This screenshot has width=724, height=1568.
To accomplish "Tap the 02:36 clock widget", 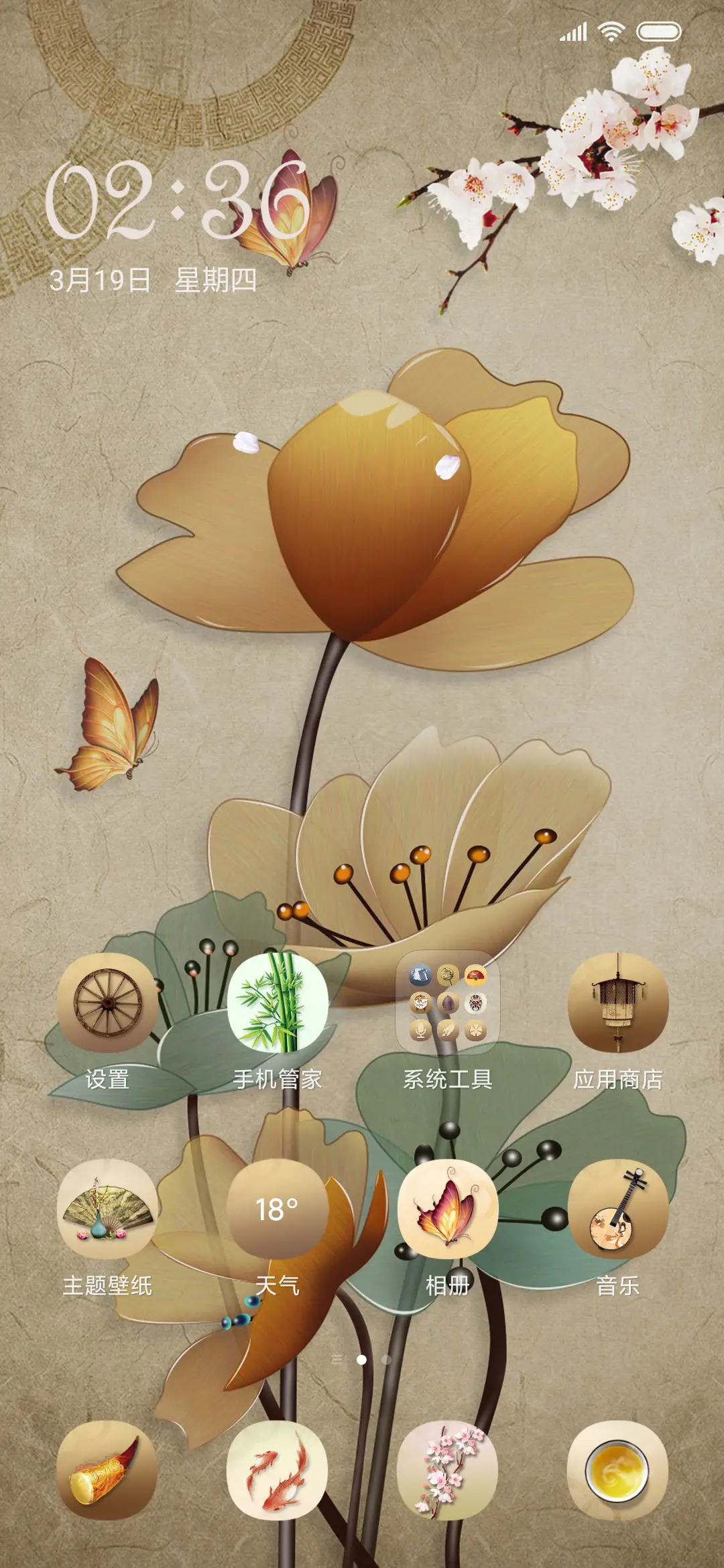I will [x=178, y=201].
